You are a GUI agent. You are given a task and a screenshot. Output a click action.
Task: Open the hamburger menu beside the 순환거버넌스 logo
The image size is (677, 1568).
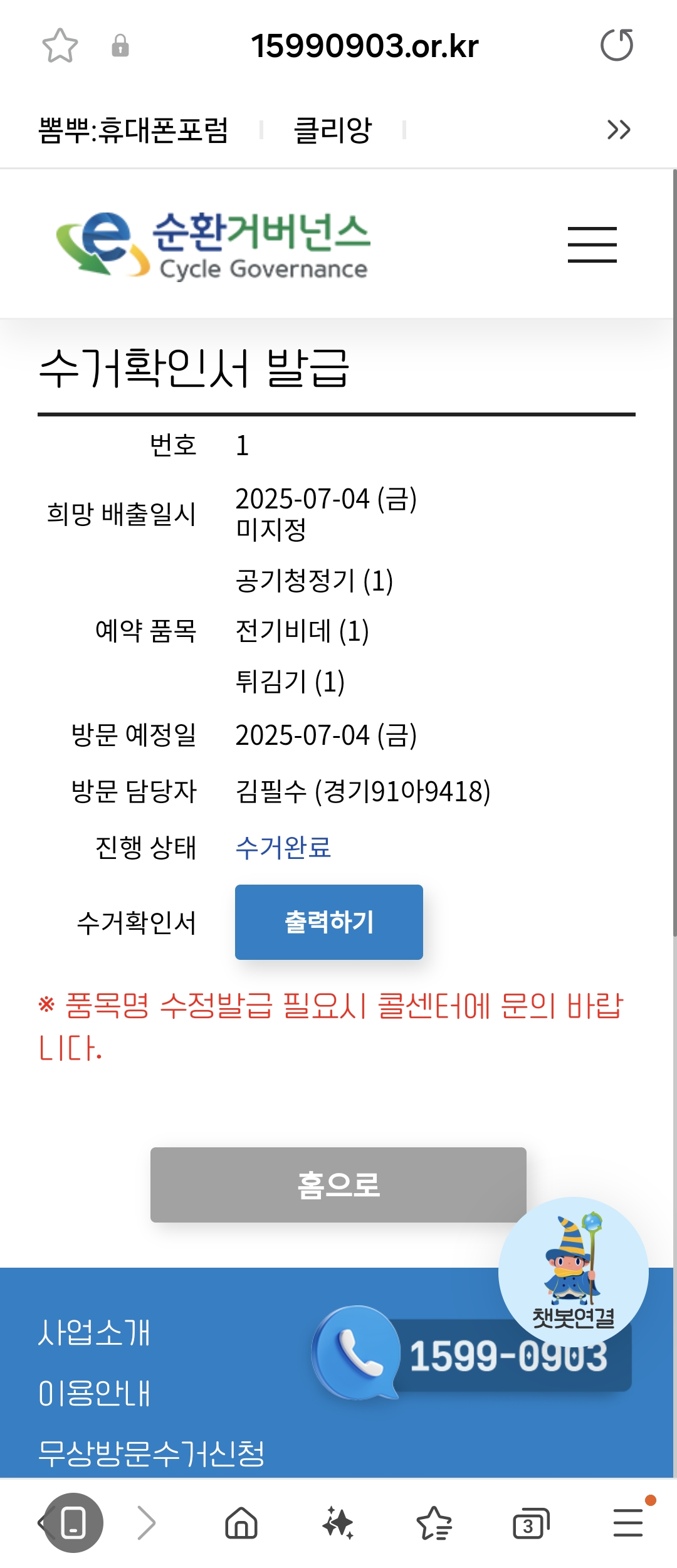592,245
